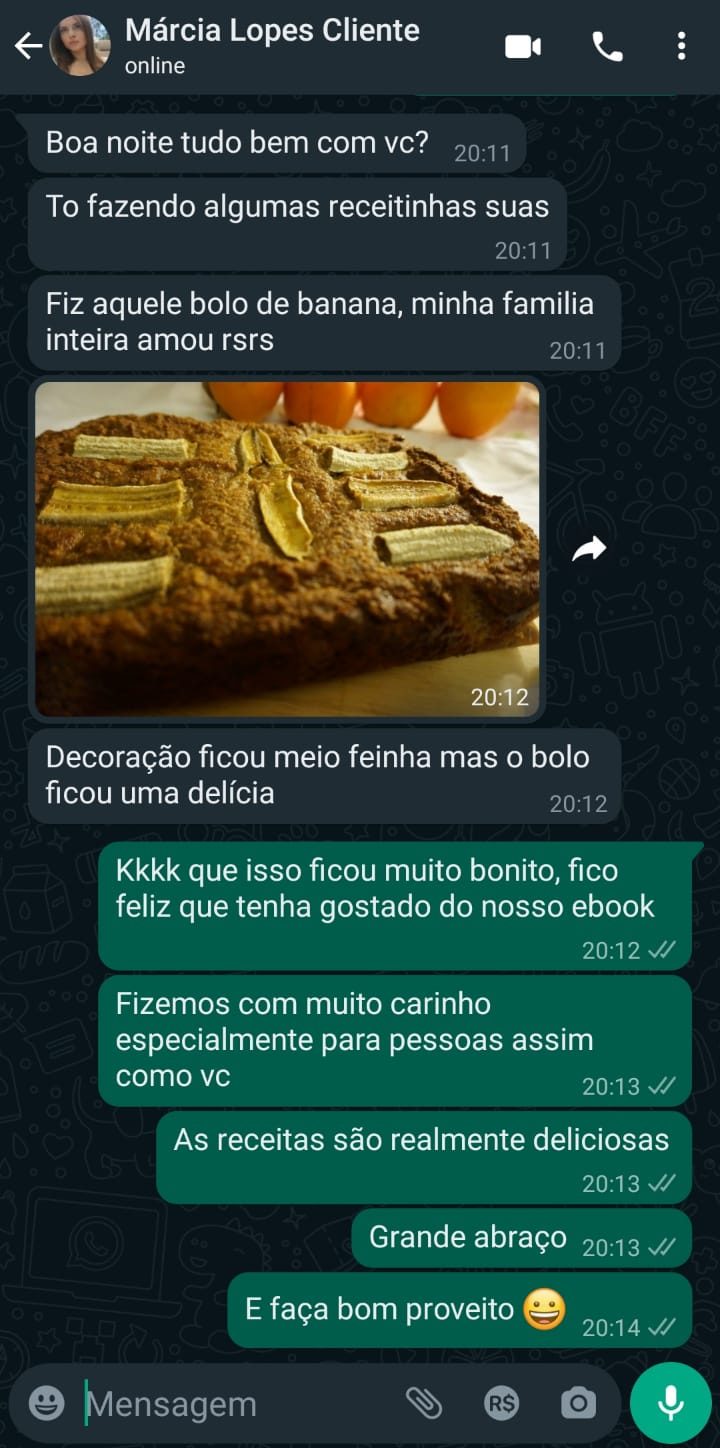The image size is (720, 1448).
Task: Open Márcia Lopes Cliente's contact info
Action: click(x=271, y=45)
